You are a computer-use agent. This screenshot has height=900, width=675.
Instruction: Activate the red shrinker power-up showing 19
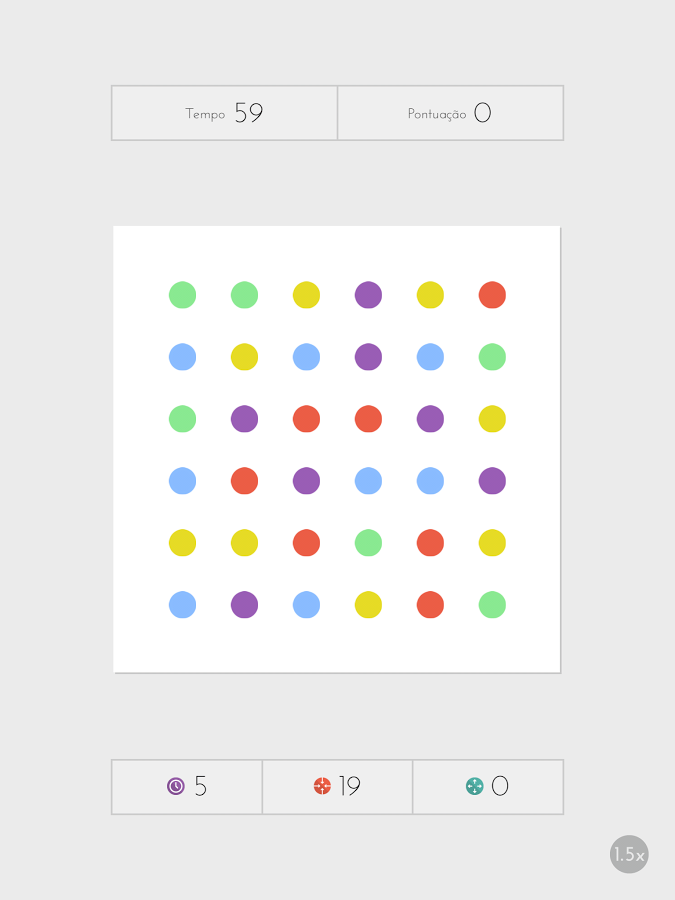[337, 787]
